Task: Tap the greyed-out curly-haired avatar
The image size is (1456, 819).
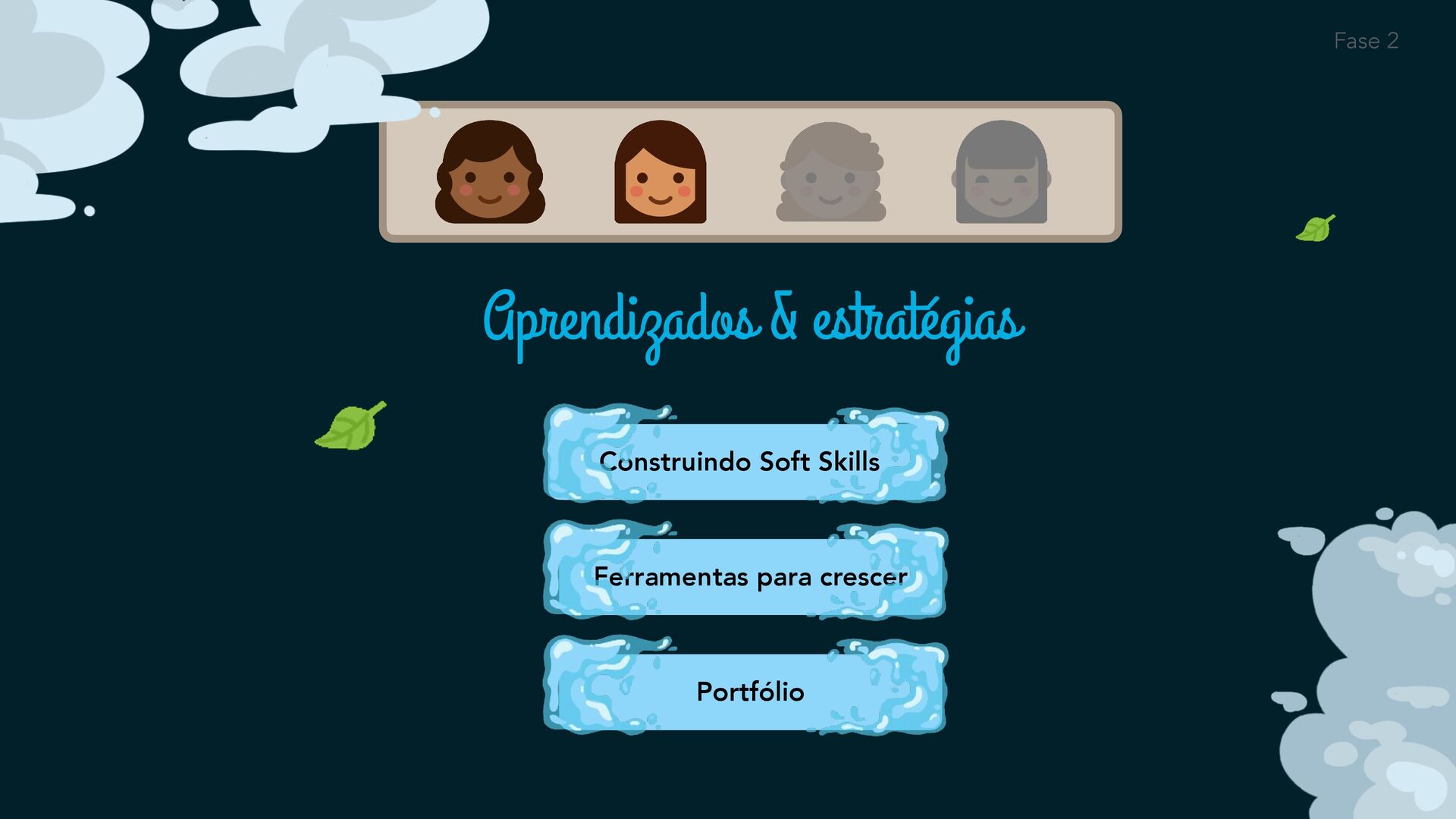Action: [831, 172]
